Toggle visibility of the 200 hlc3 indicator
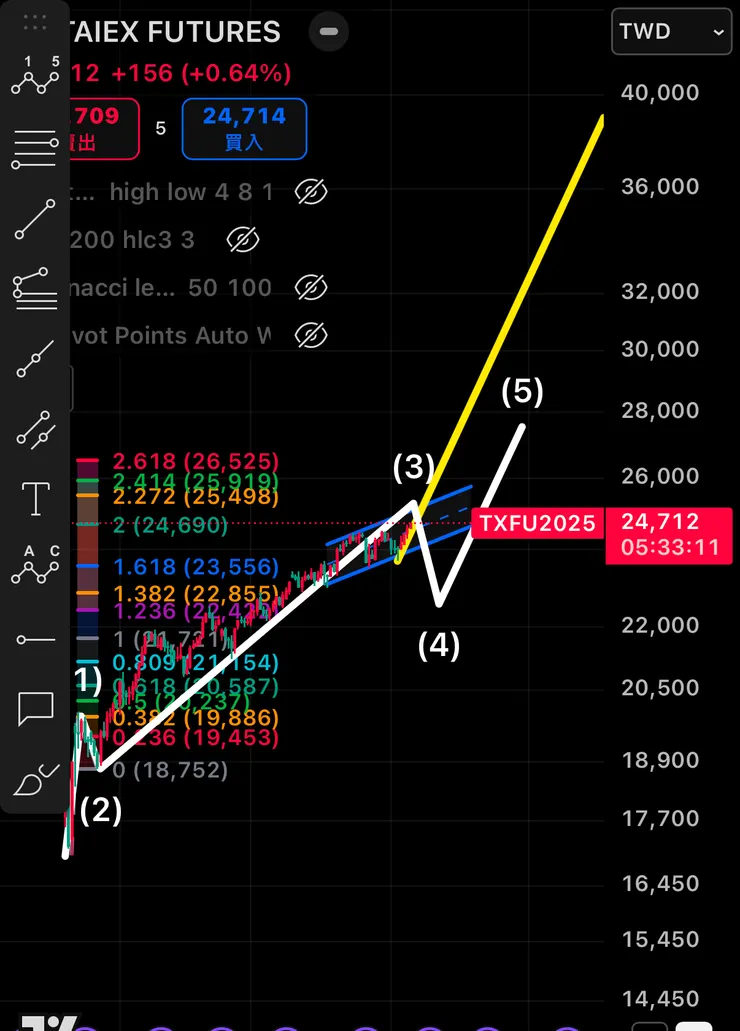Viewport: 740px width, 1031px height. tap(243, 240)
